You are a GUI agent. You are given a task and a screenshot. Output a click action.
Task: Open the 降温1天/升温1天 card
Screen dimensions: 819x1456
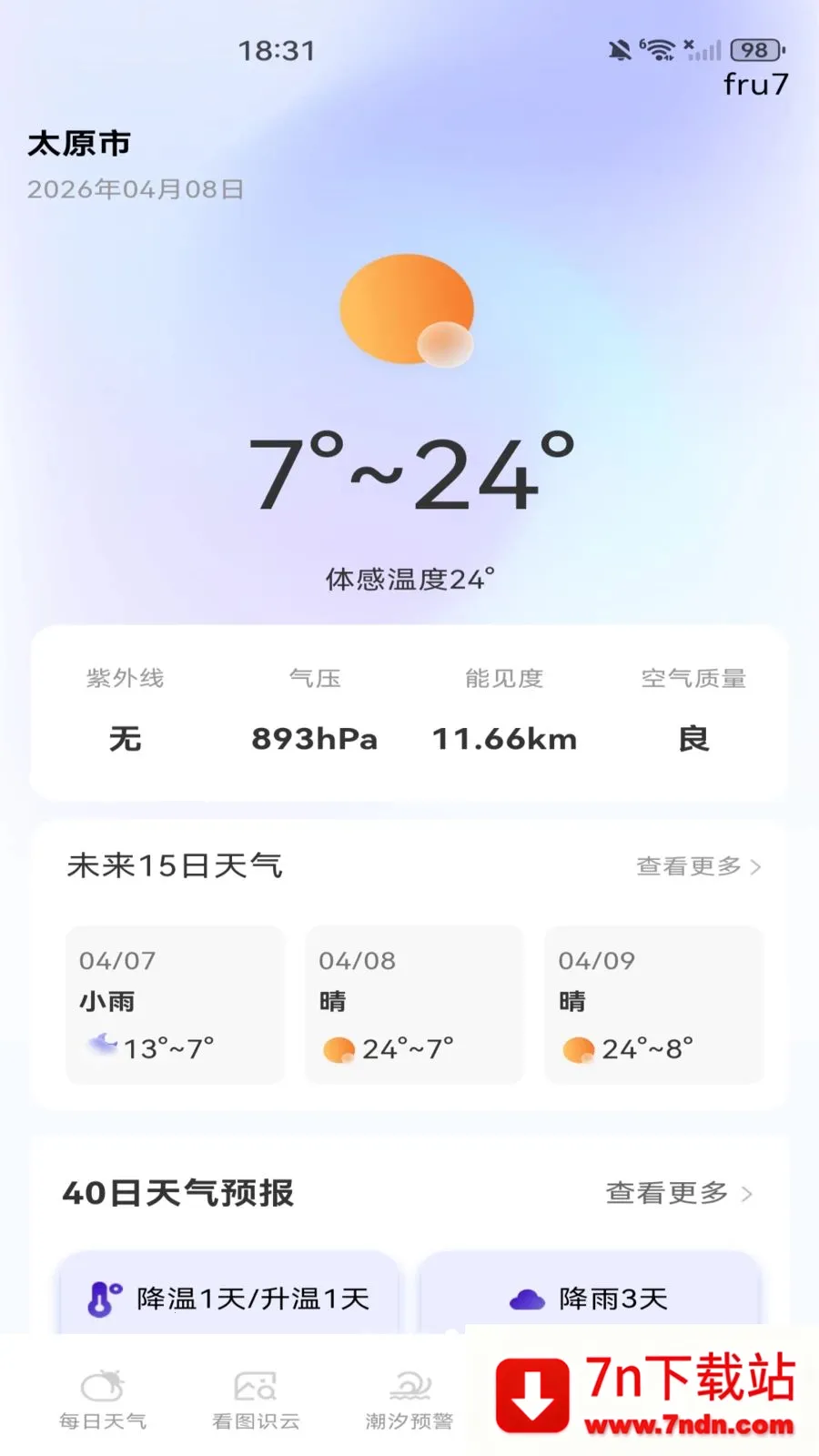(x=227, y=1297)
